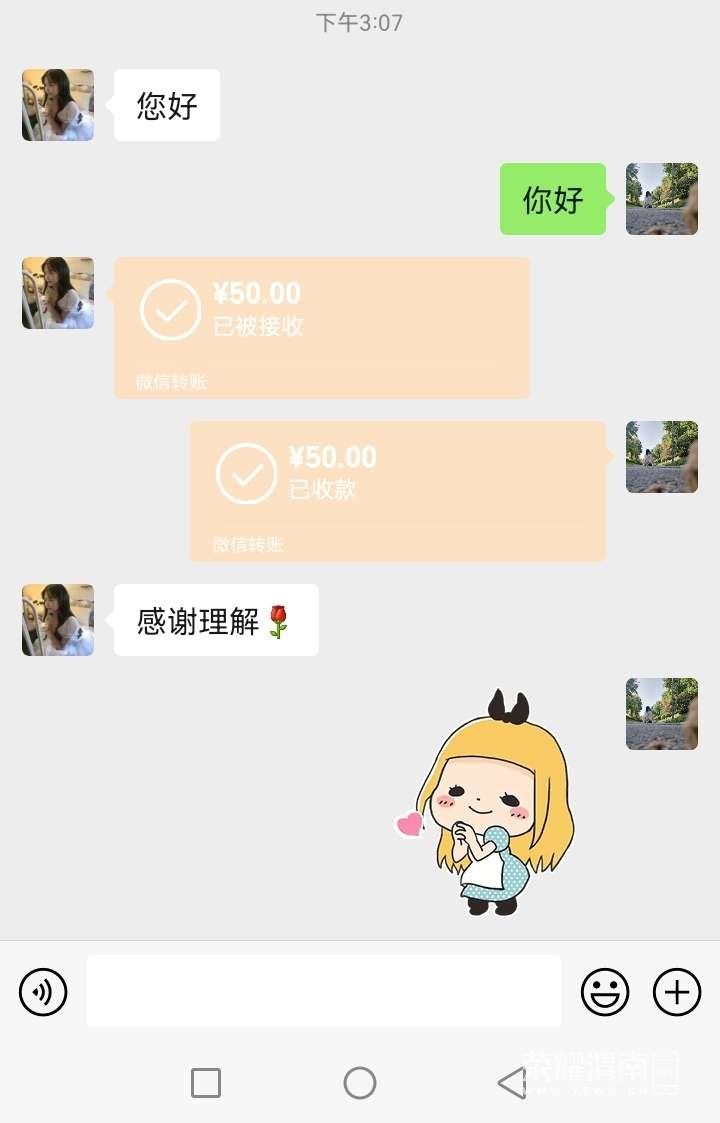Focus the message text field

(x=323, y=991)
